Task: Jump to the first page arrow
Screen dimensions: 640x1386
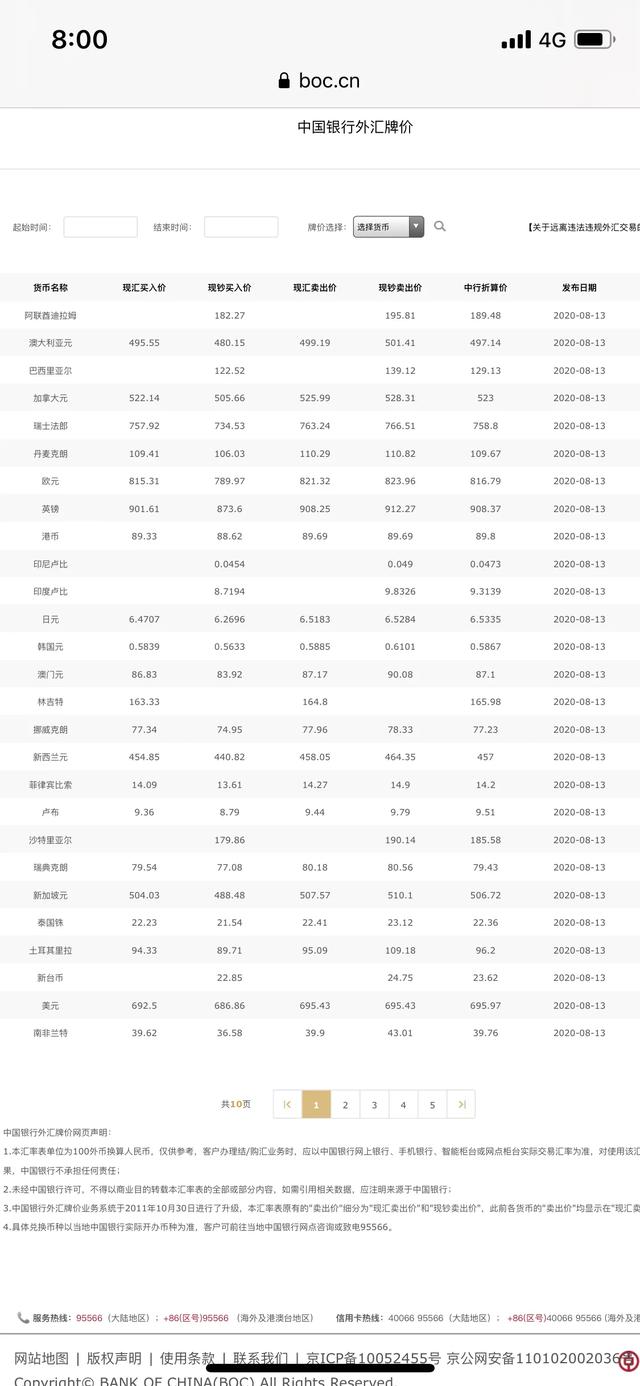Action: click(288, 1104)
